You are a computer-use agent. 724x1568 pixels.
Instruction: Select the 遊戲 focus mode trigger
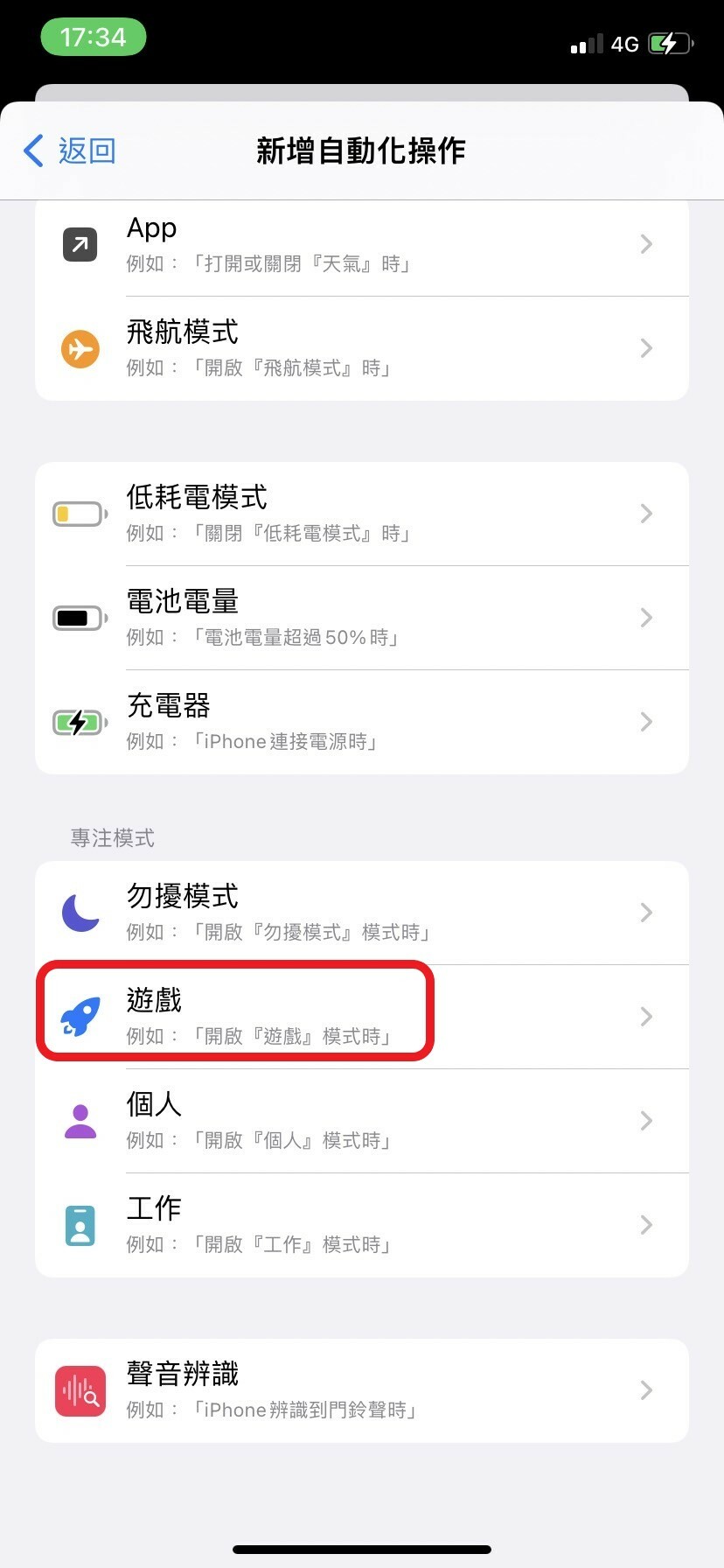tap(362, 1017)
